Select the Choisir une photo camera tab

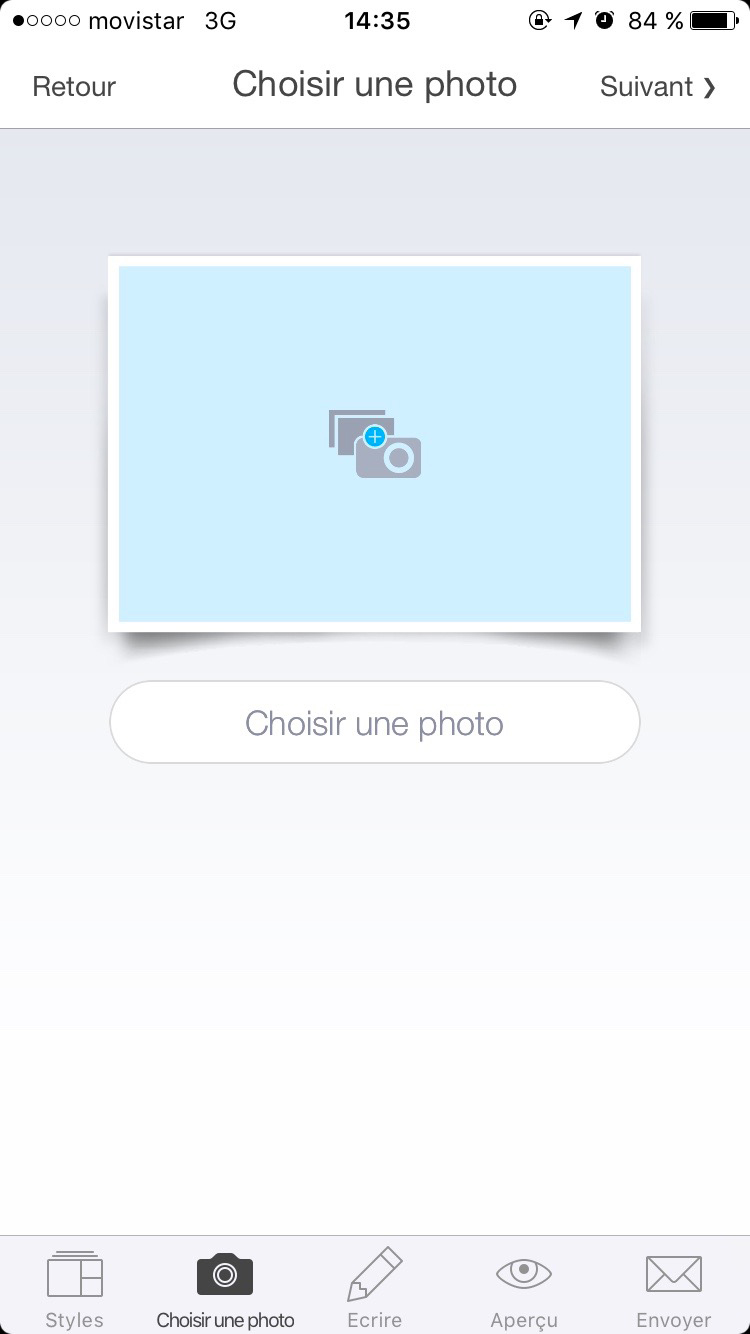click(x=225, y=1290)
